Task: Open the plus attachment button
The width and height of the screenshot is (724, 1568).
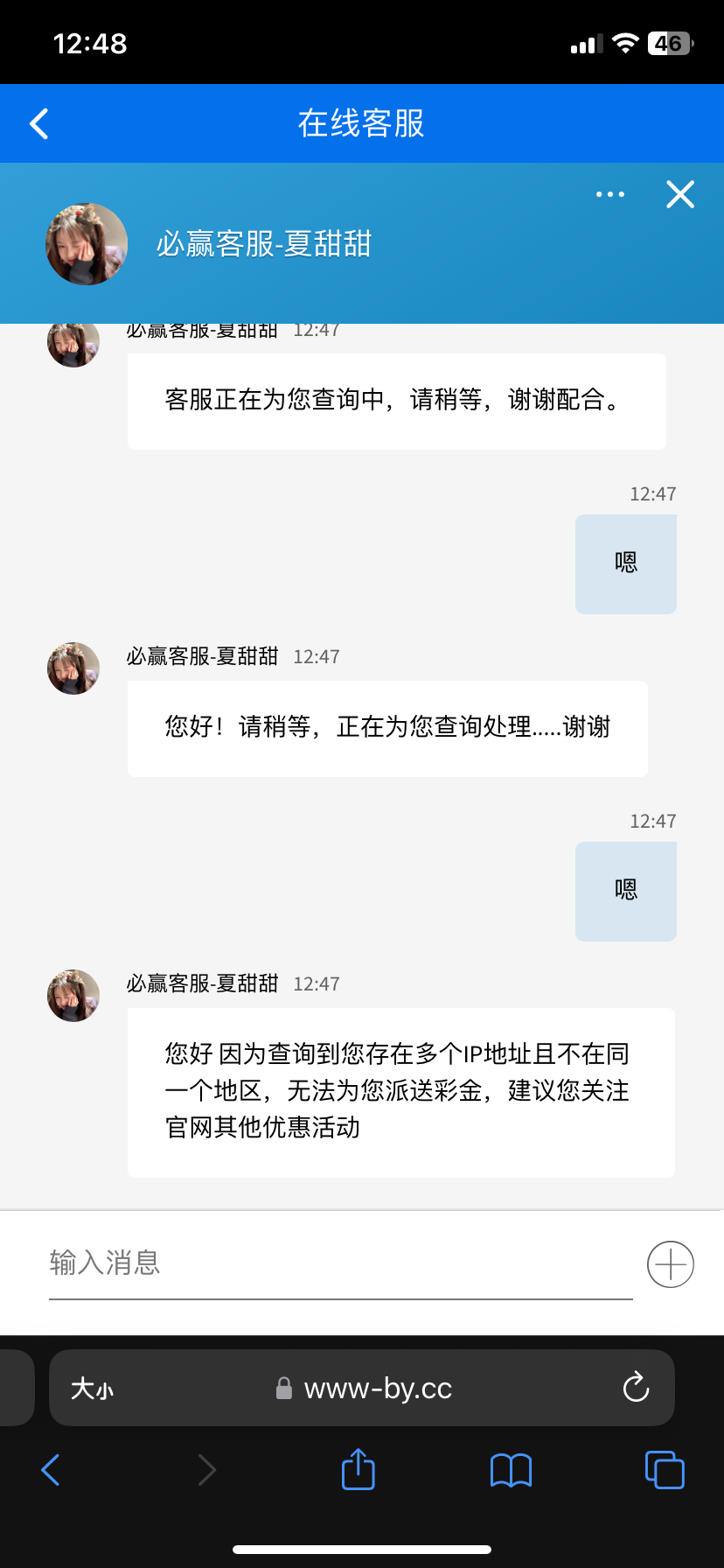Action: (x=670, y=1264)
